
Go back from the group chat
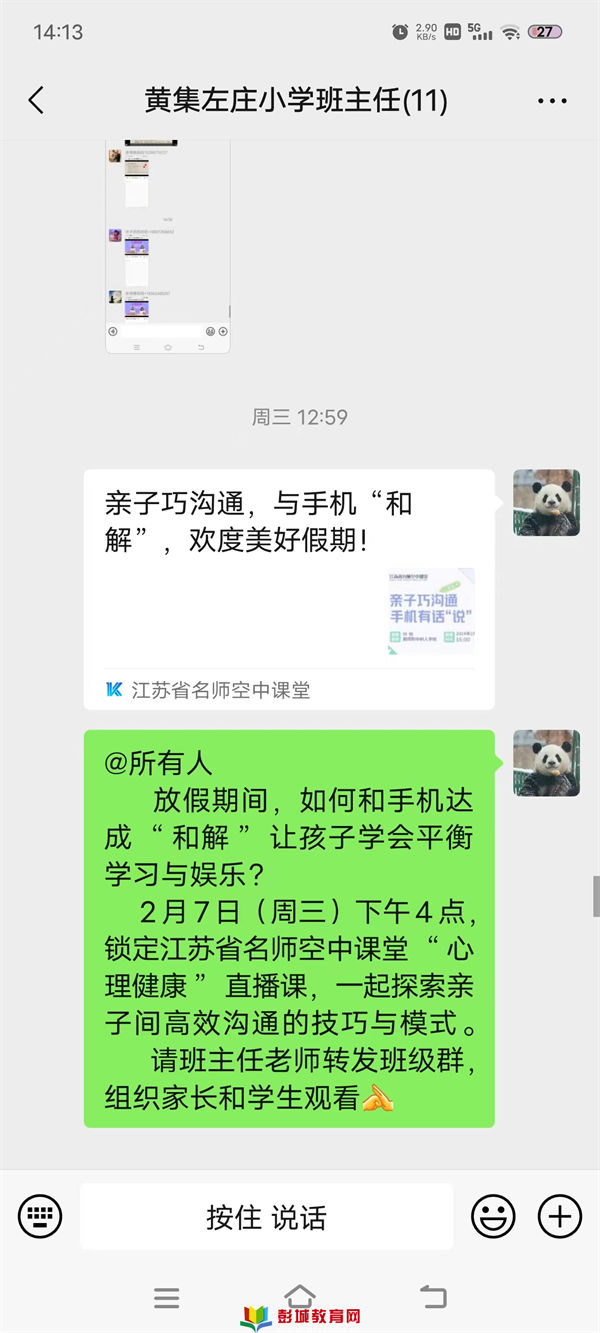37,101
